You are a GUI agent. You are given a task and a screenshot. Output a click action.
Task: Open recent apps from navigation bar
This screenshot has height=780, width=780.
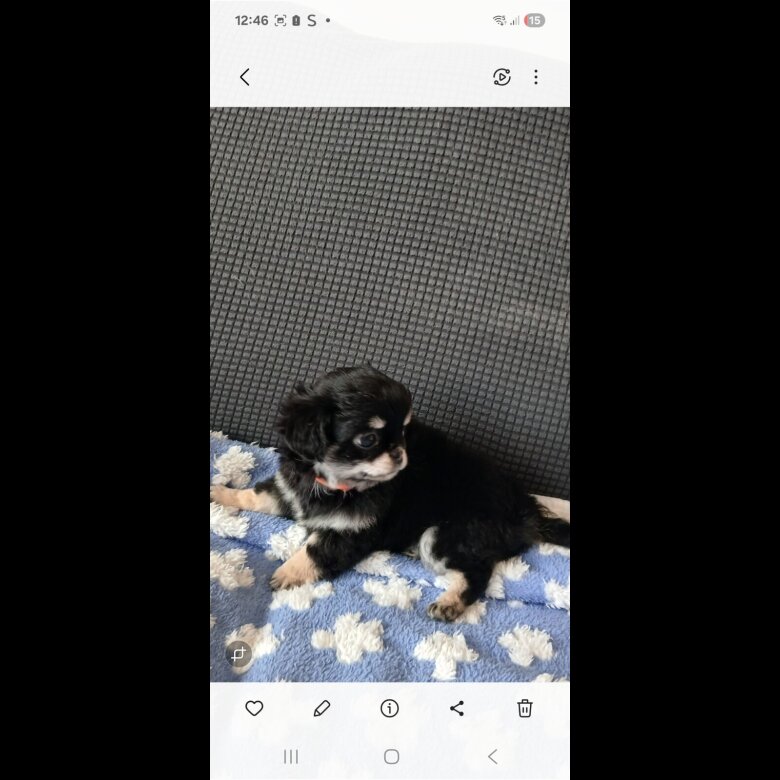coord(291,757)
